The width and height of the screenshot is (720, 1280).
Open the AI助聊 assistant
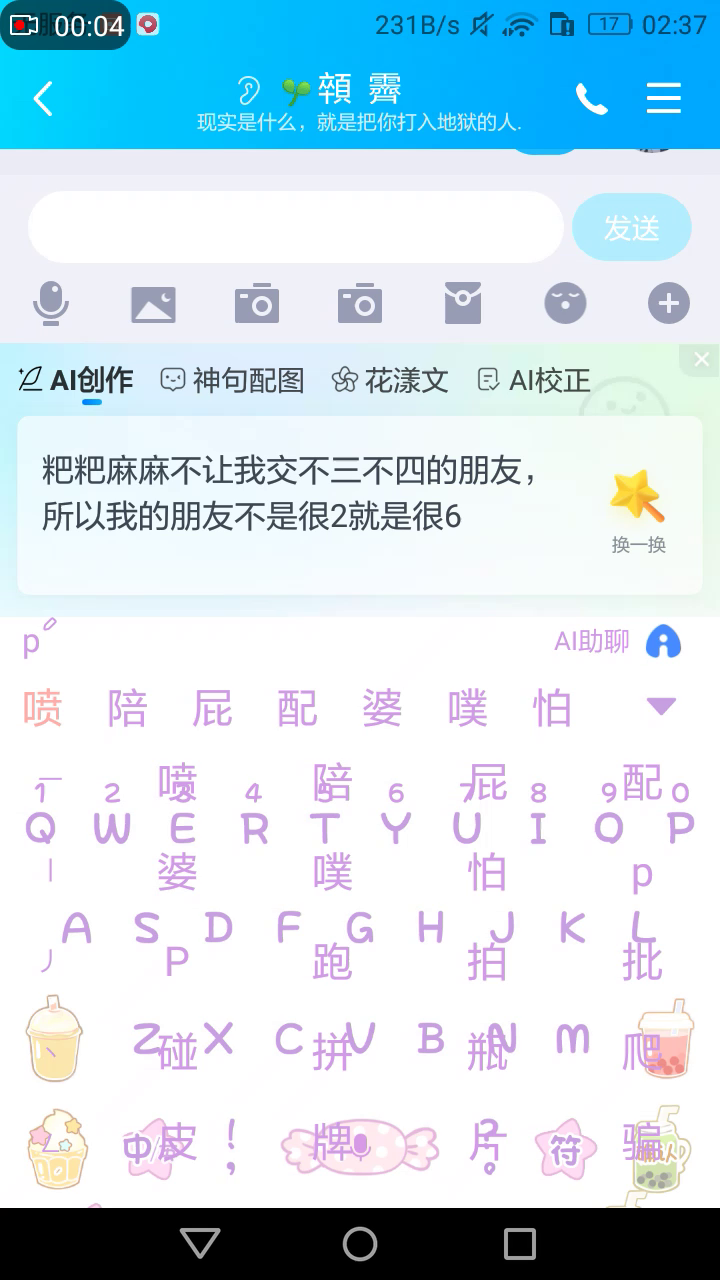pos(617,642)
